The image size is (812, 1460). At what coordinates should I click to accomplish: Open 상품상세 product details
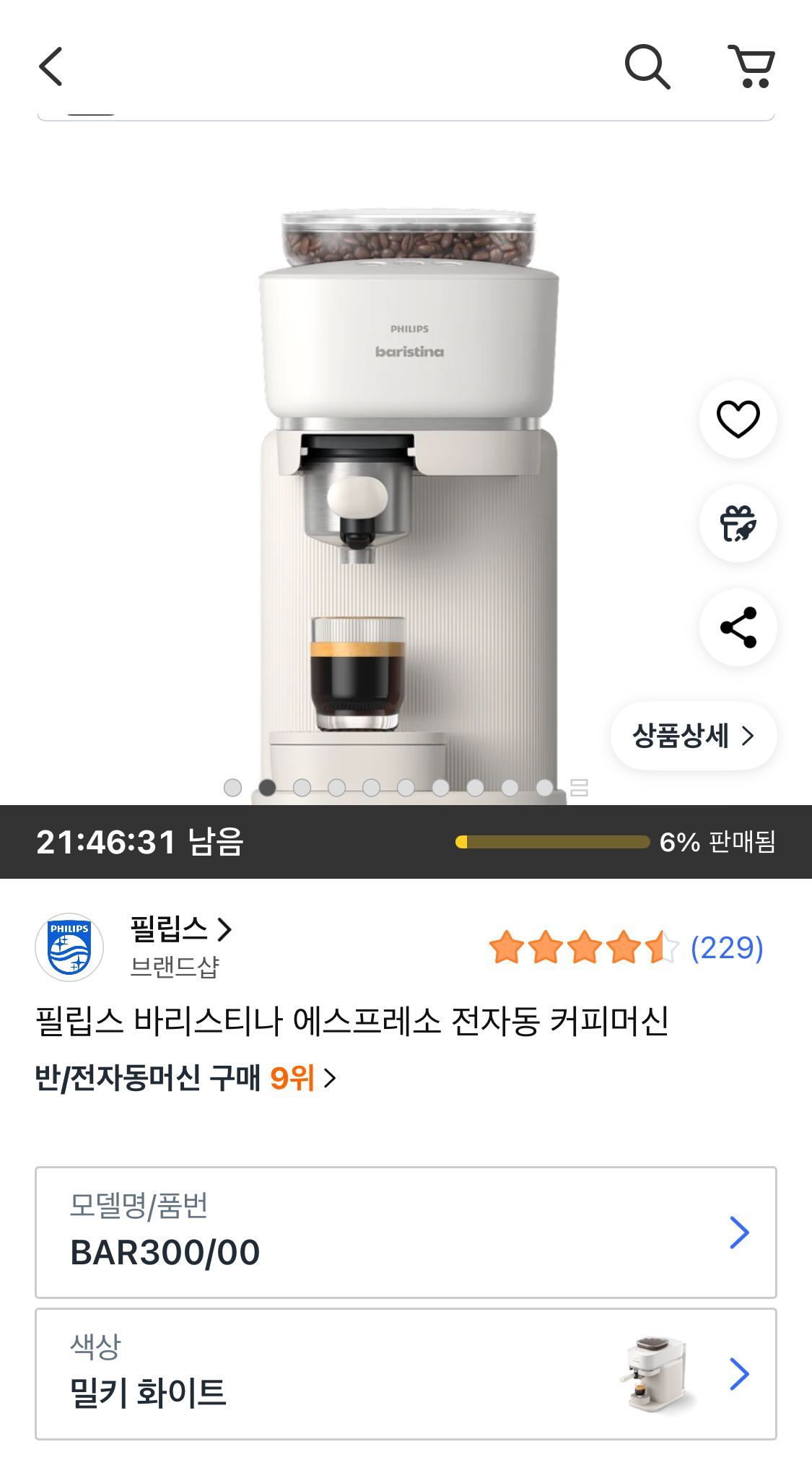pyautogui.click(x=693, y=736)
